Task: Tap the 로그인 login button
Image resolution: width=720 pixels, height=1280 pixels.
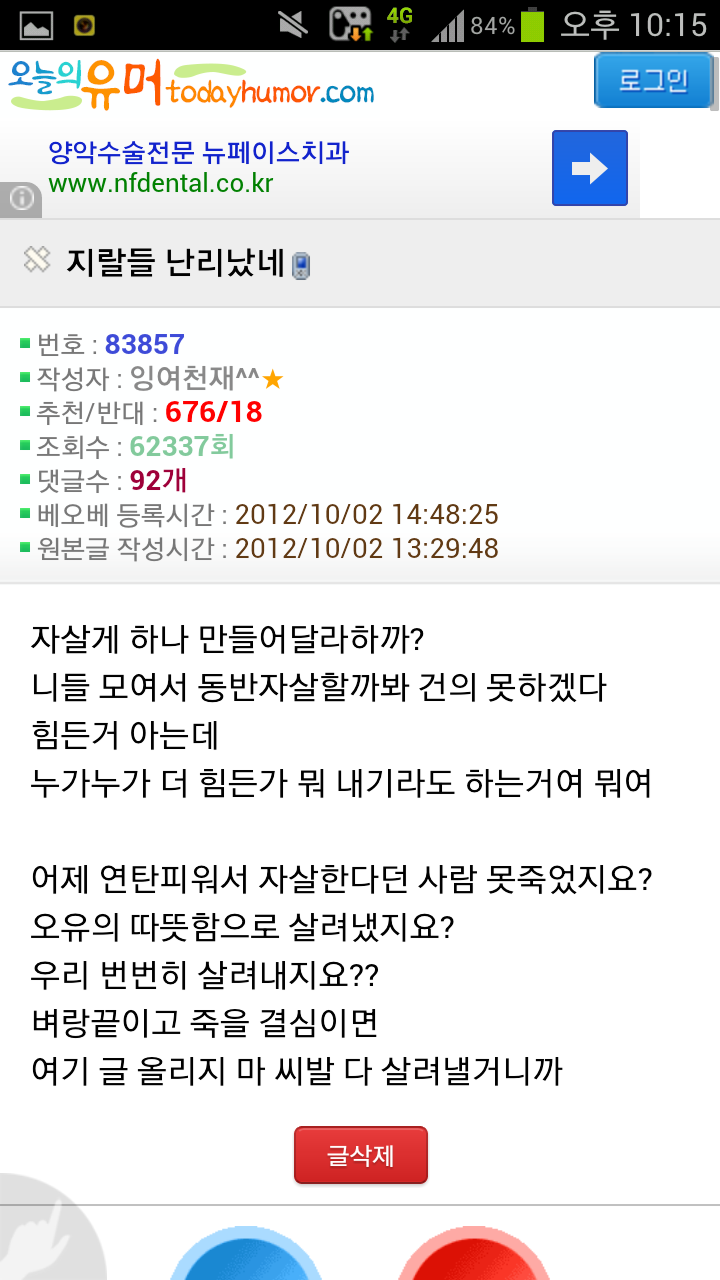Action: click(653, 81)
